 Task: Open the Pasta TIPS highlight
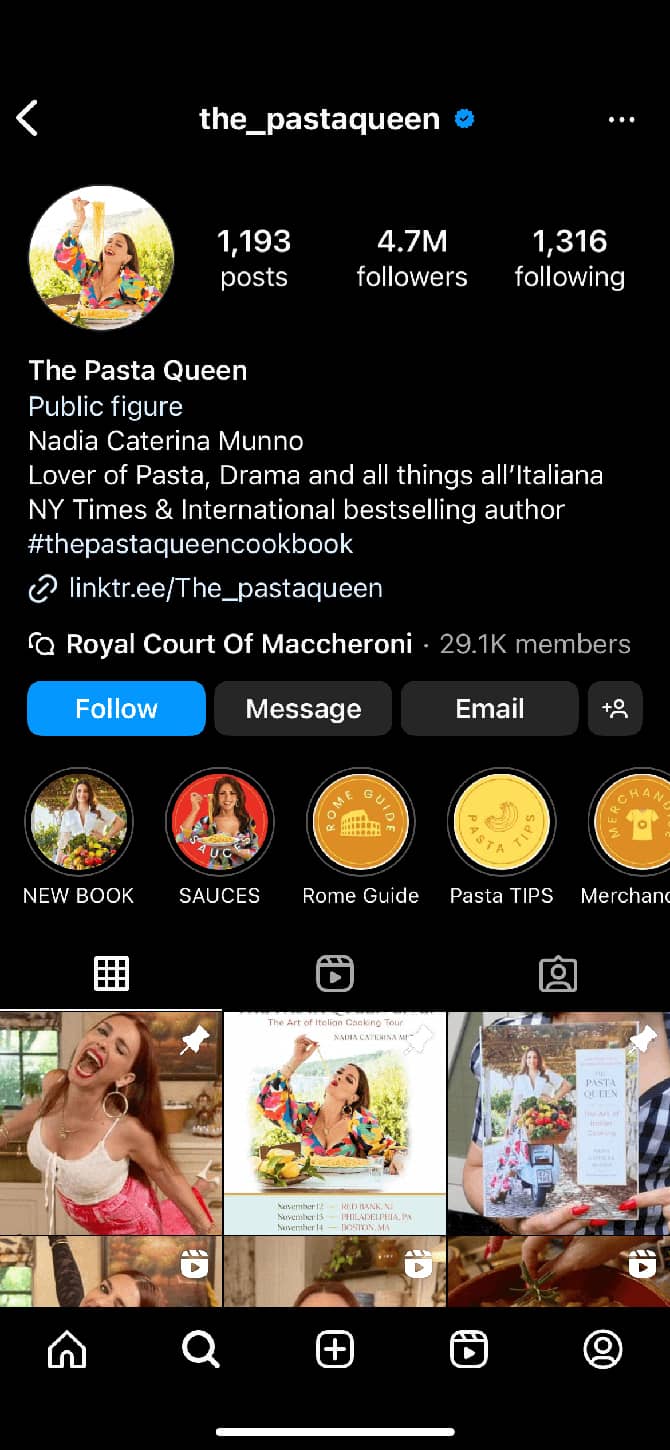pos(501,822)
